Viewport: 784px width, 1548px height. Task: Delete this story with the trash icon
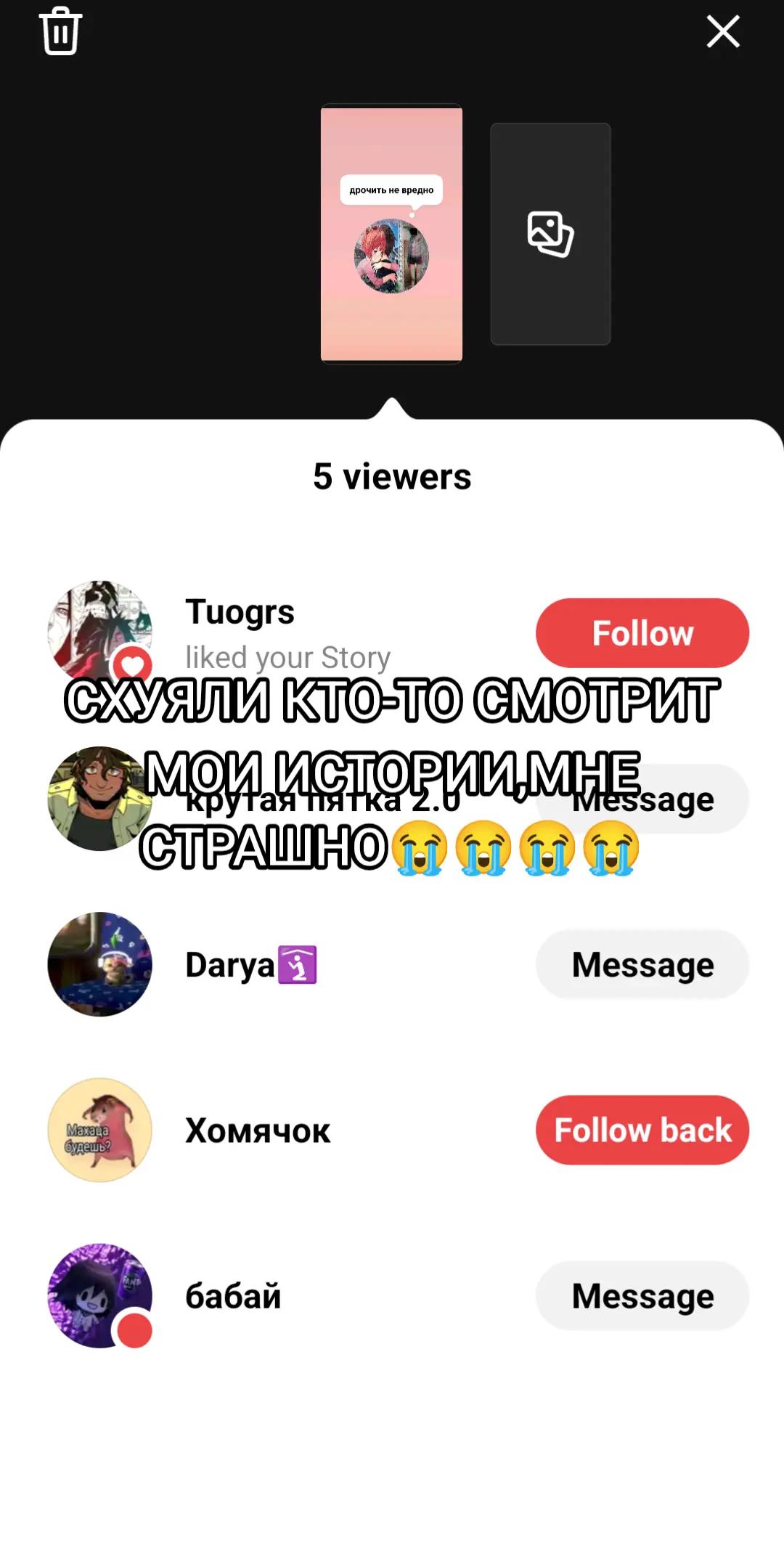60,31
